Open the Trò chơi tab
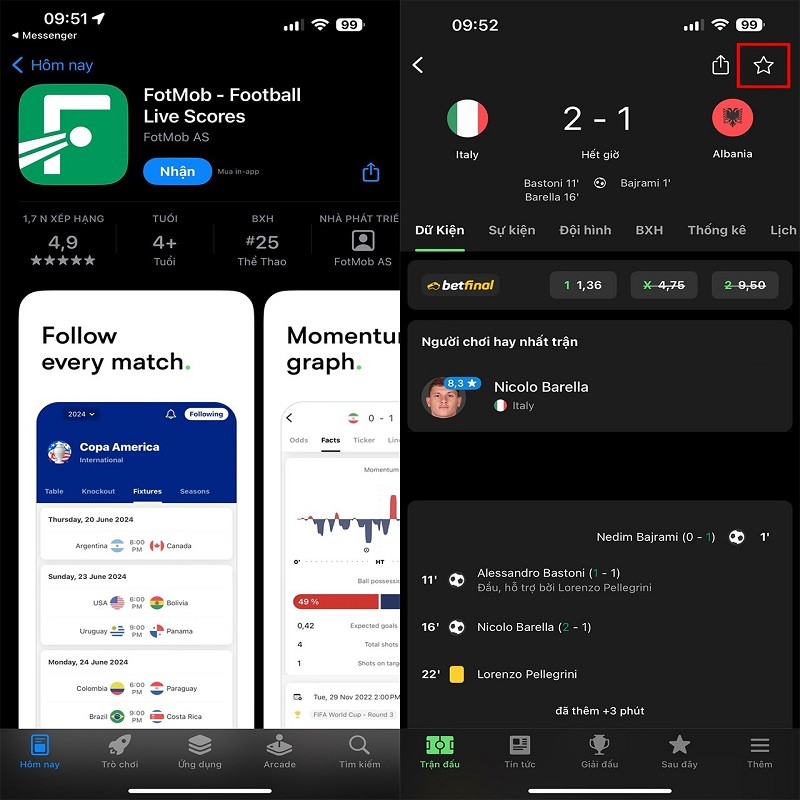Screen dimensions: 800x800 click(x=120, y=751)
